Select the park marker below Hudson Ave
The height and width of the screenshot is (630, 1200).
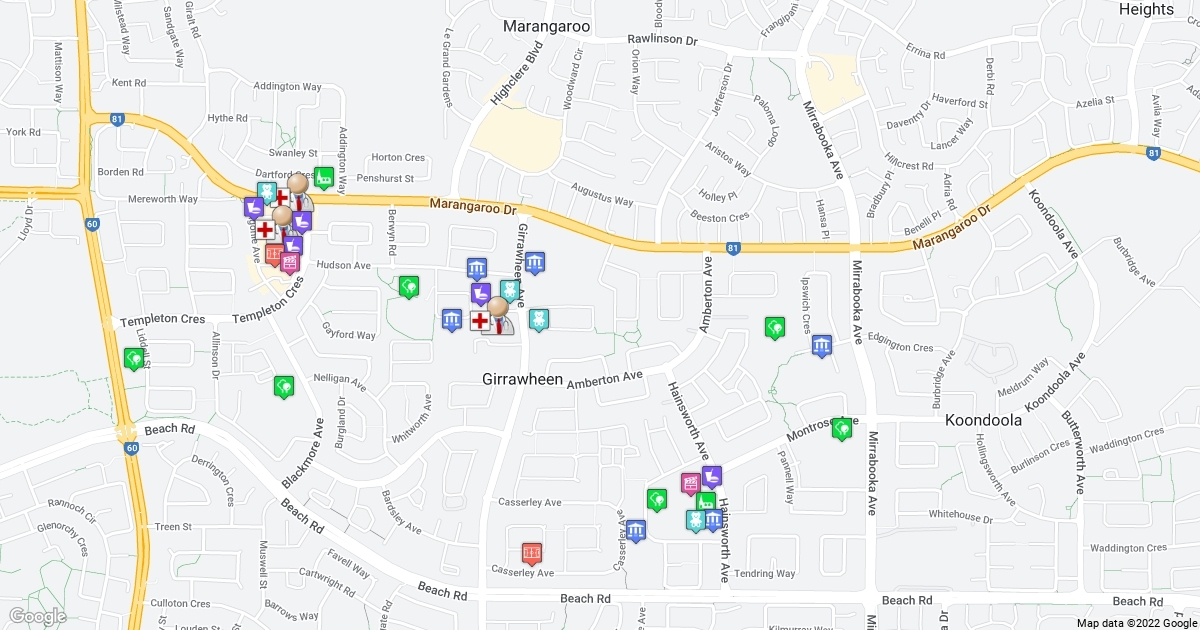point(408,287)
